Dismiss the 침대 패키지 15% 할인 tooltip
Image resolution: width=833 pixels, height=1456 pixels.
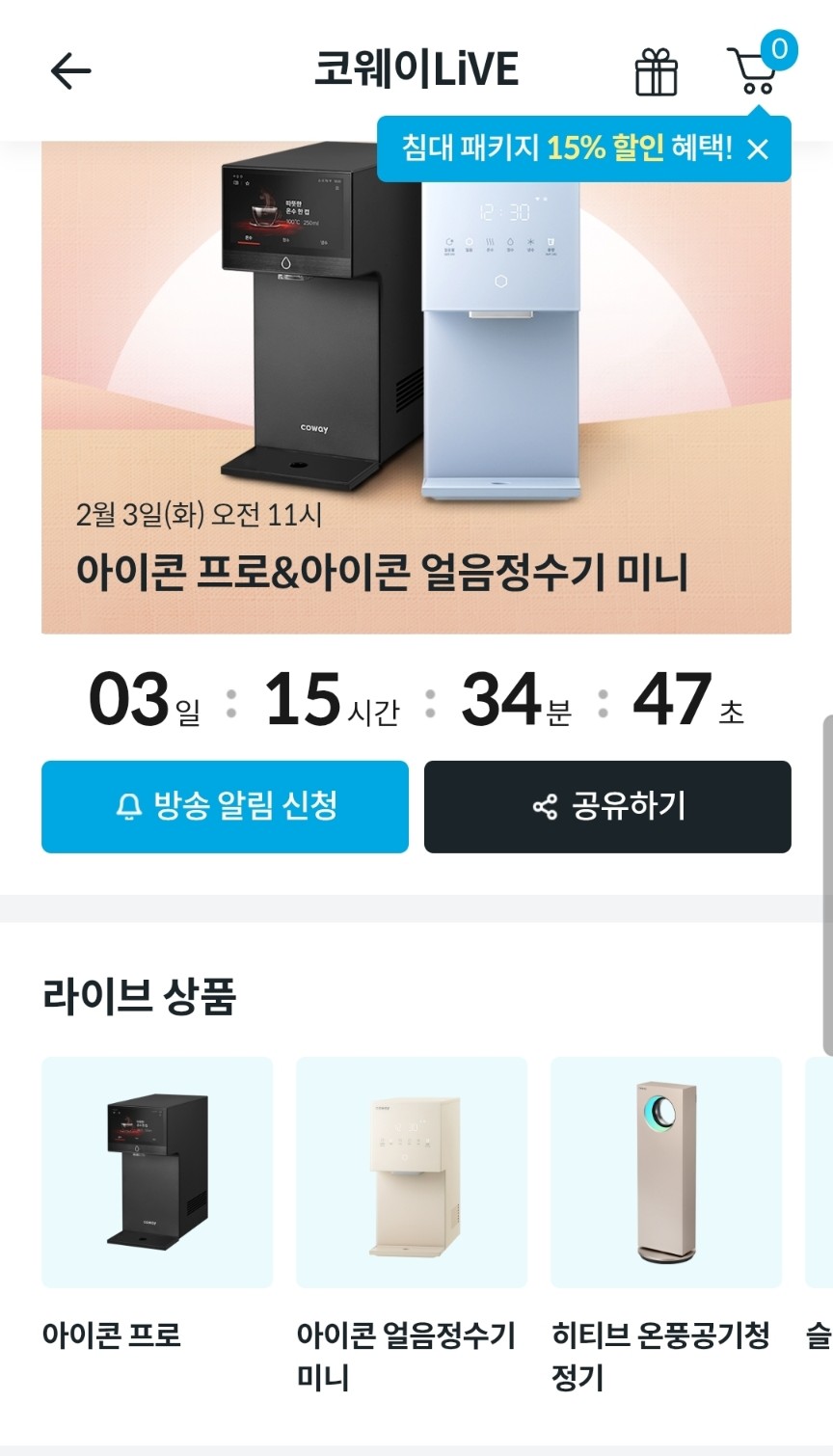coord(759,149)
